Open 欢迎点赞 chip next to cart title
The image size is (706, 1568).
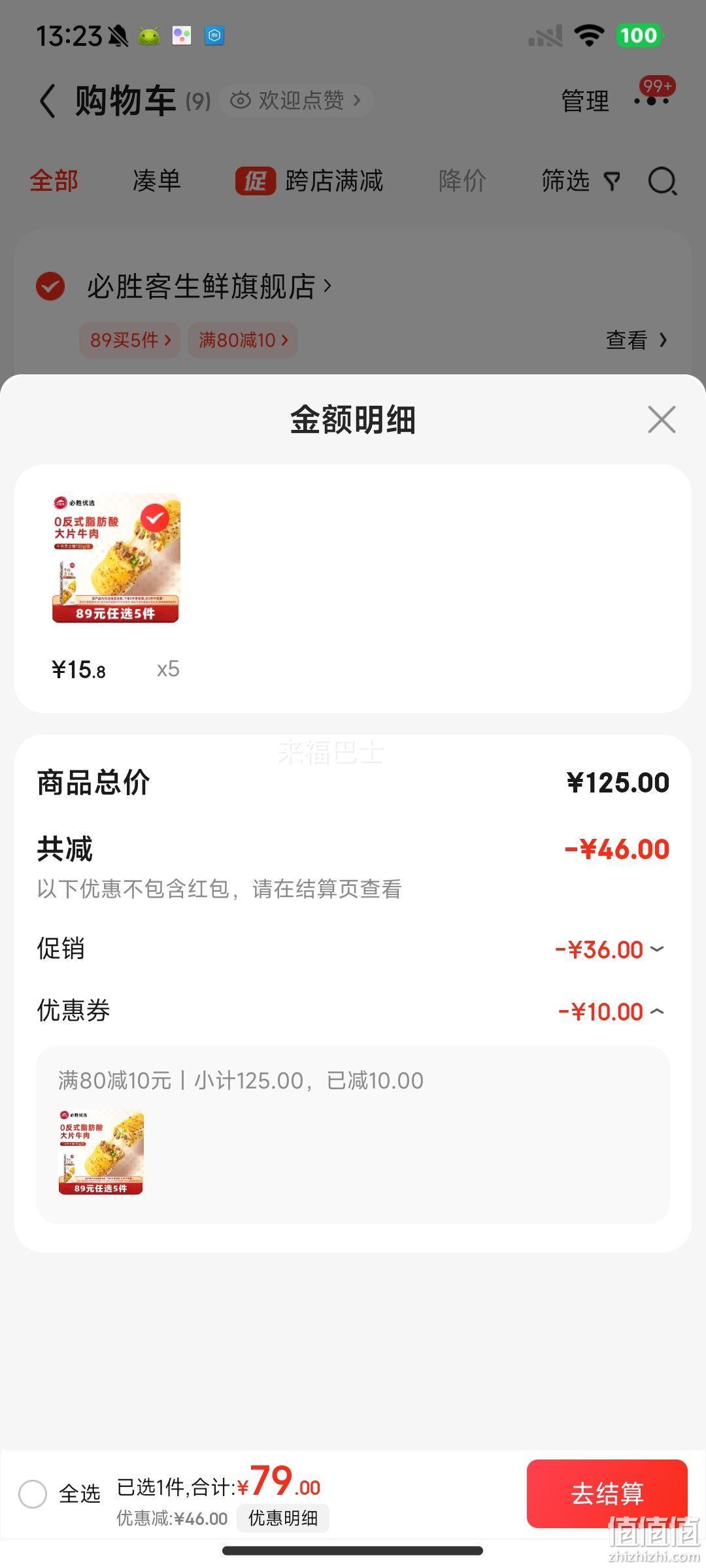click(296, 100)
